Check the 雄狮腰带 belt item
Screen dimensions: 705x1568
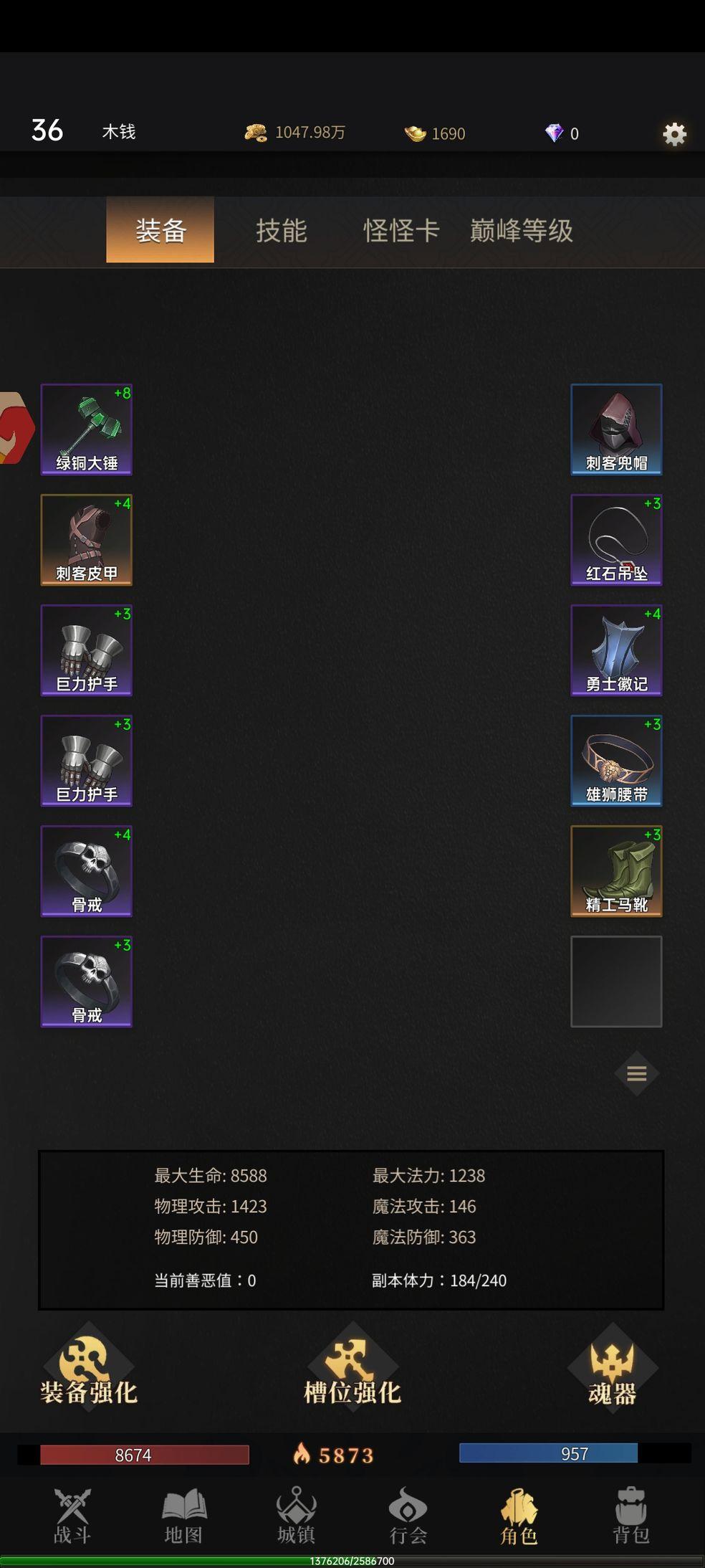[x=616, y=761]
